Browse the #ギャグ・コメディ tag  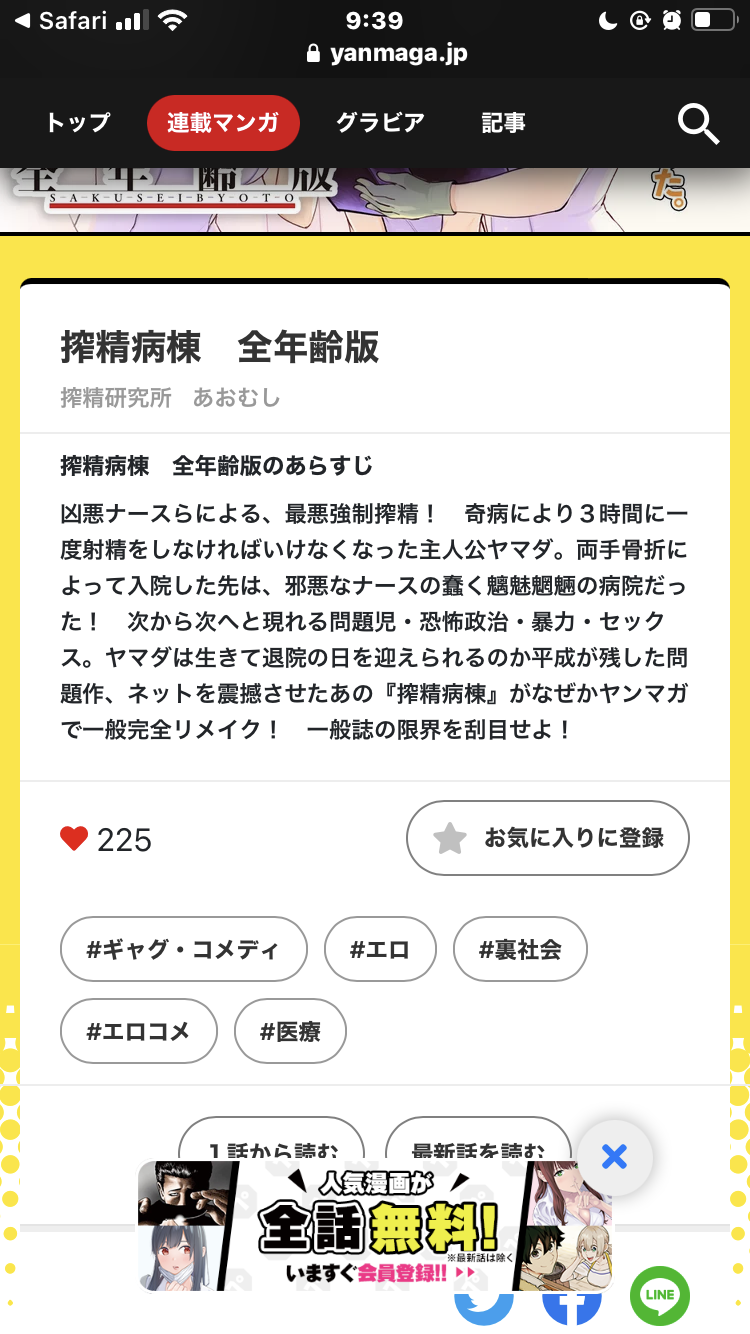tap(183, 949)
